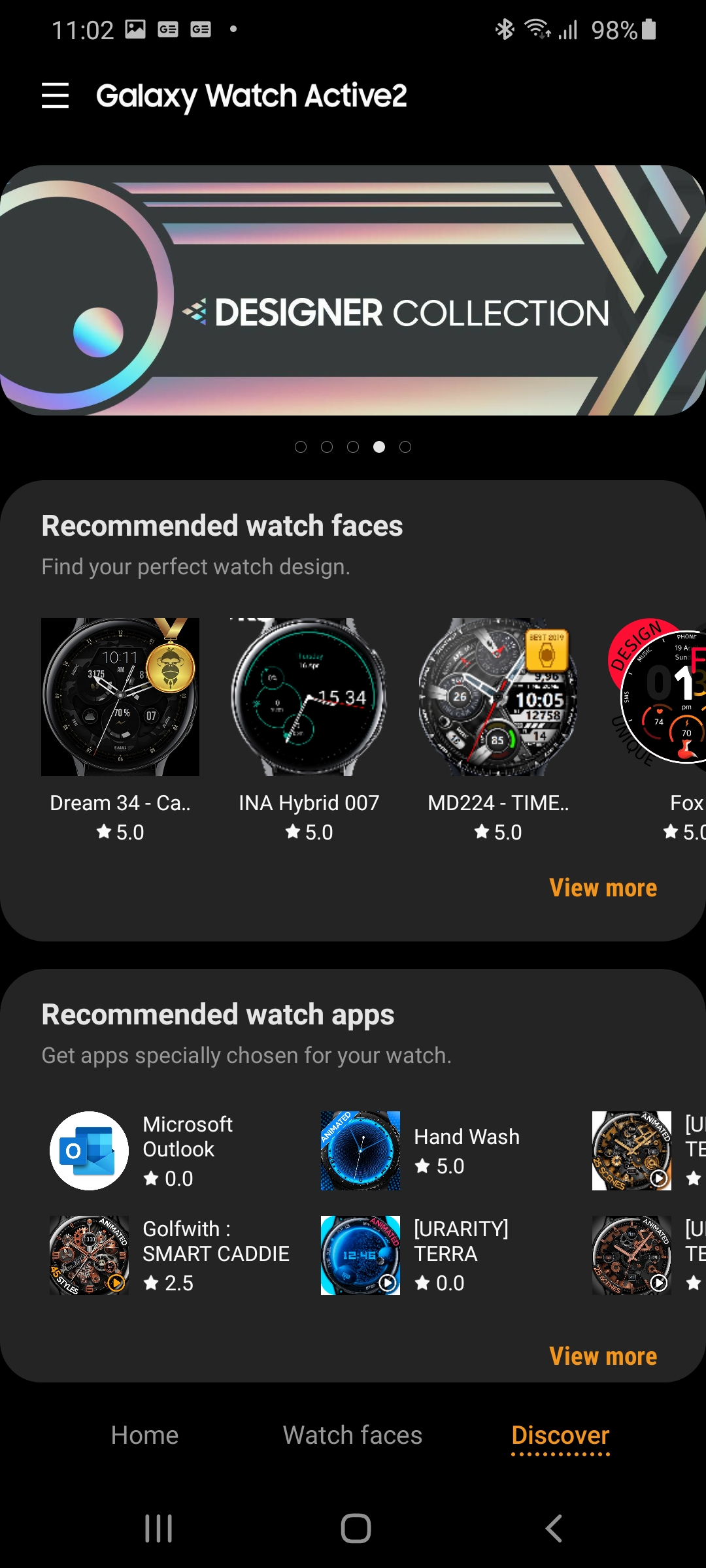Tap the system back button
The height and width of the screenshot is (1568, 706).
[x=554, y=1529]
